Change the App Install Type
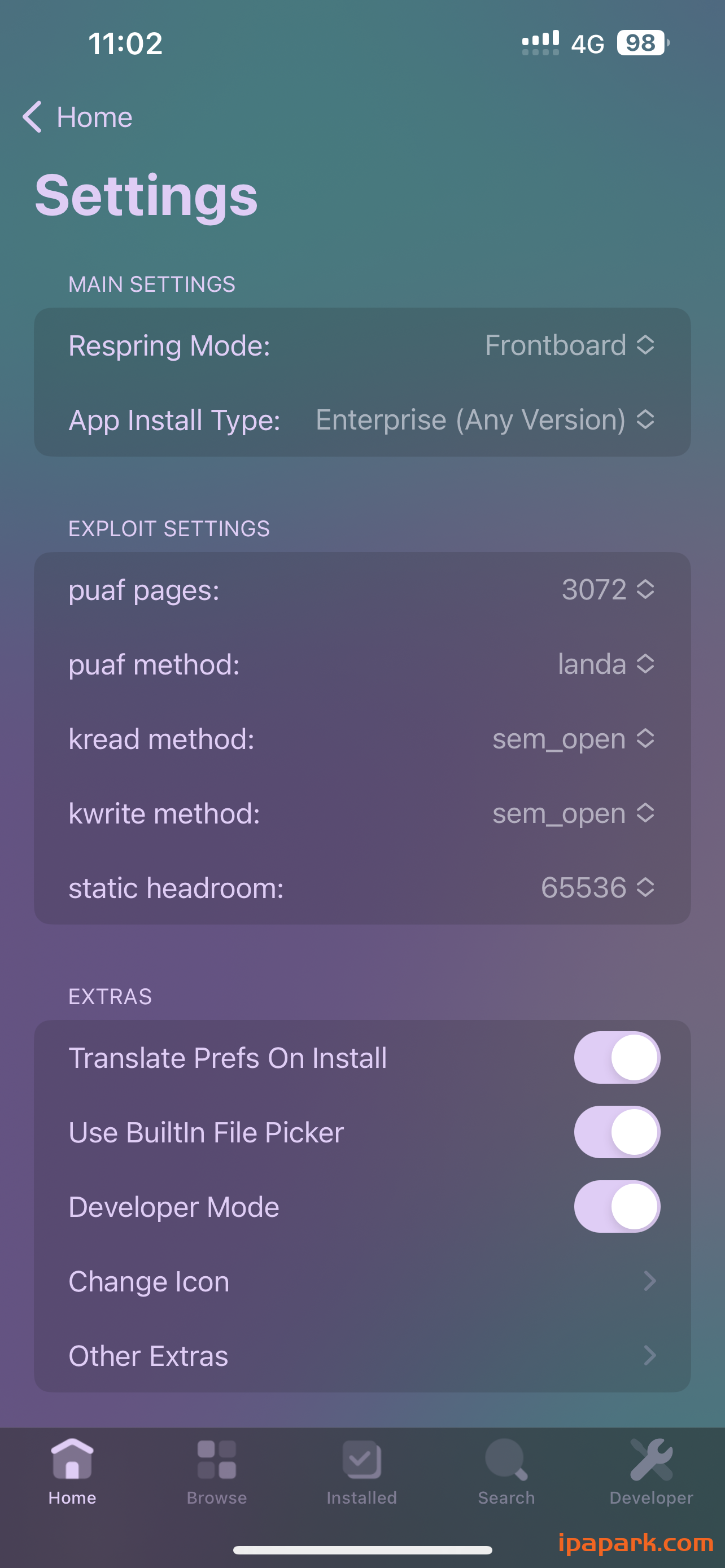 (x=485, y=420)
